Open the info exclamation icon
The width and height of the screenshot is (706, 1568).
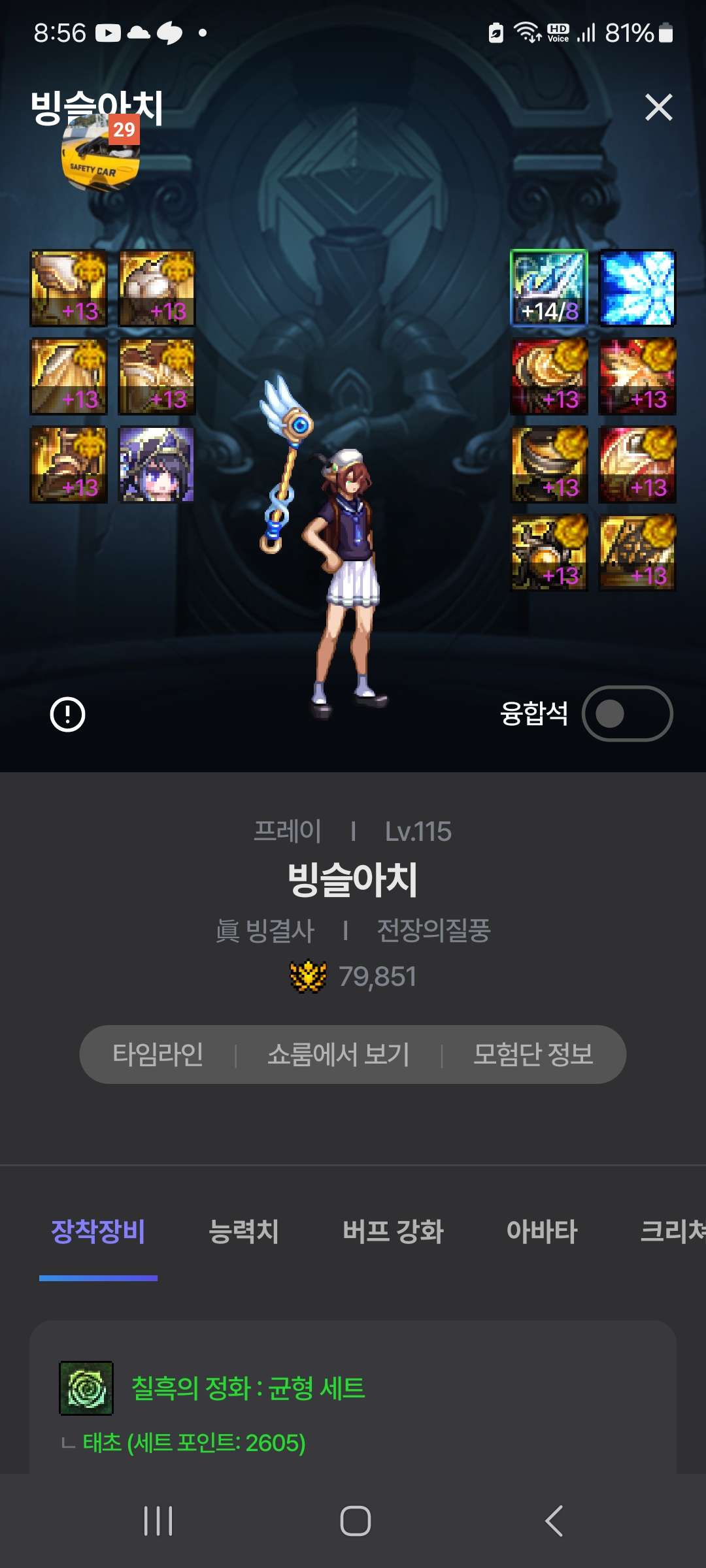(x=67, y=714)
